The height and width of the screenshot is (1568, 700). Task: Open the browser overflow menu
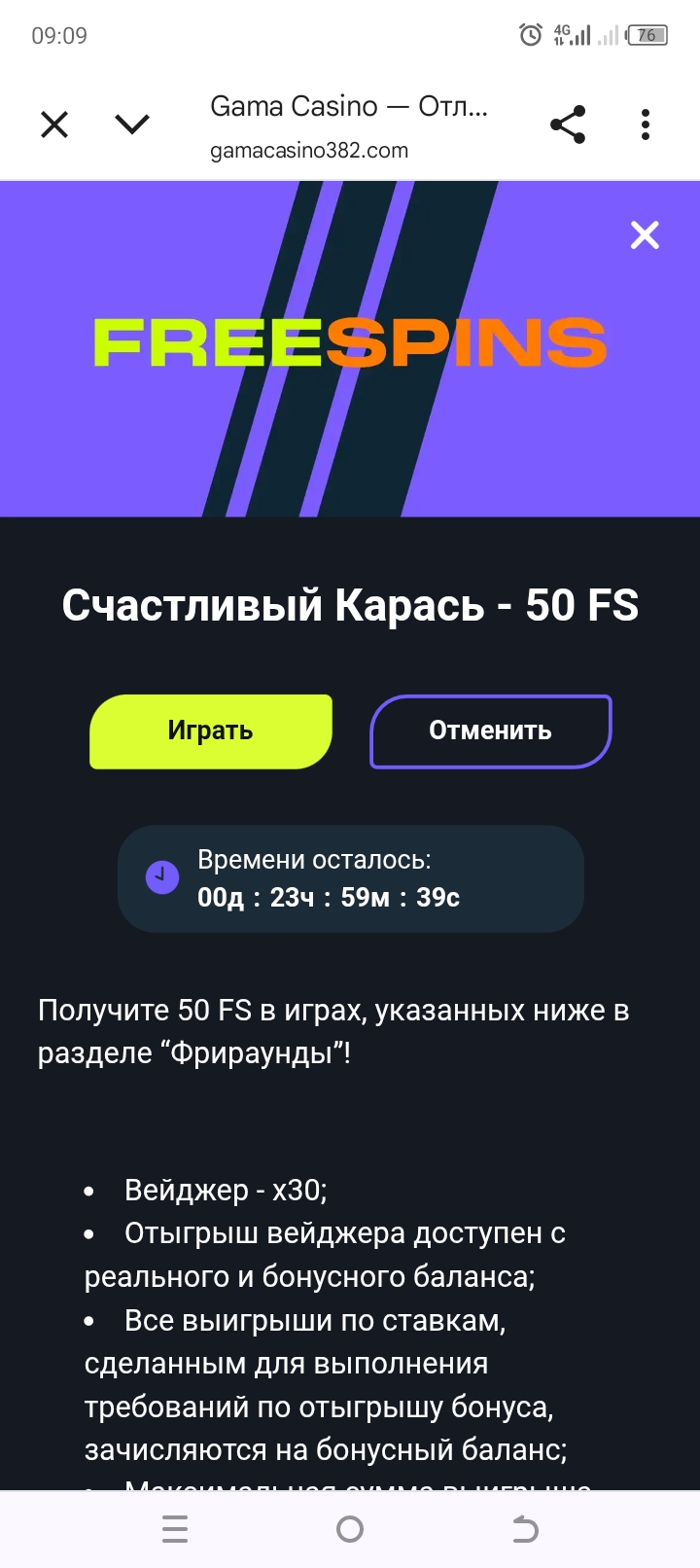[x=646, y=125]
